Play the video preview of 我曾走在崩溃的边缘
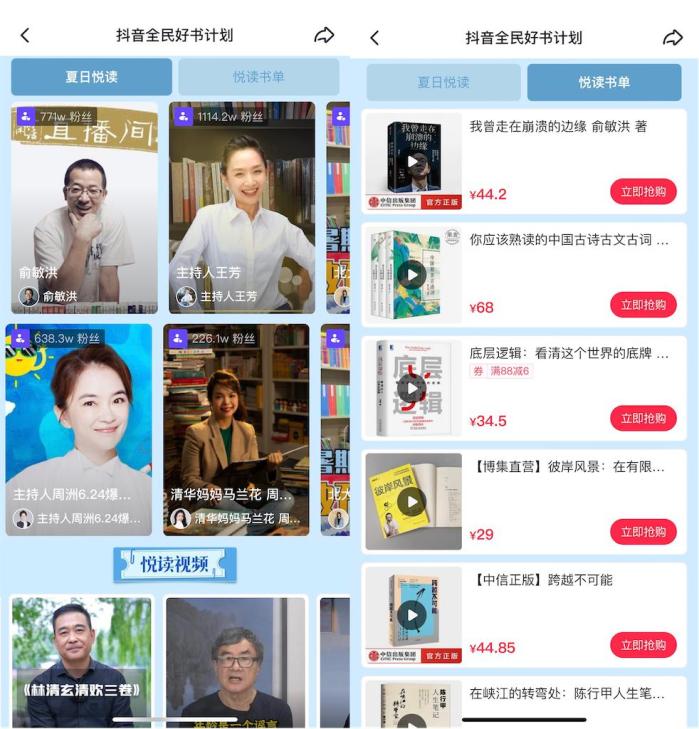699x729 pixels. (x=412, y=161)
